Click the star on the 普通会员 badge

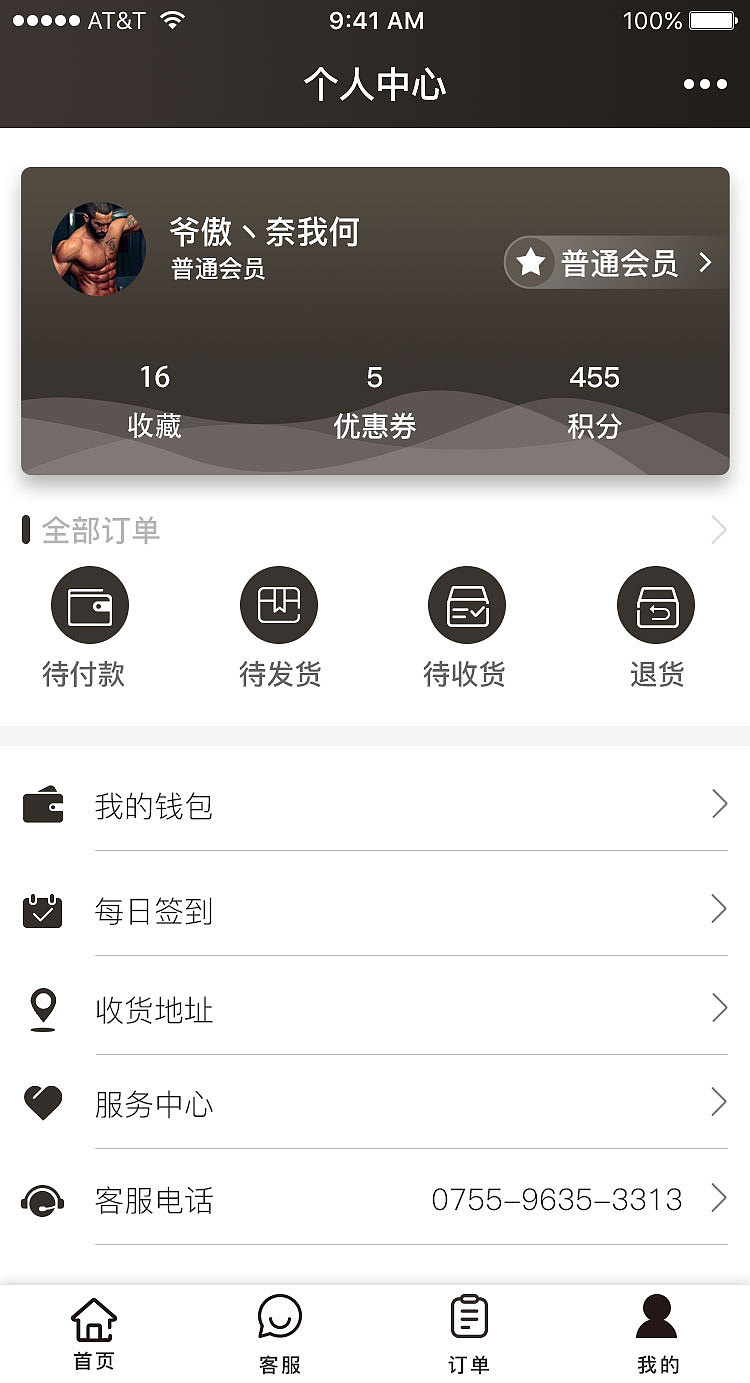(531, 263)
